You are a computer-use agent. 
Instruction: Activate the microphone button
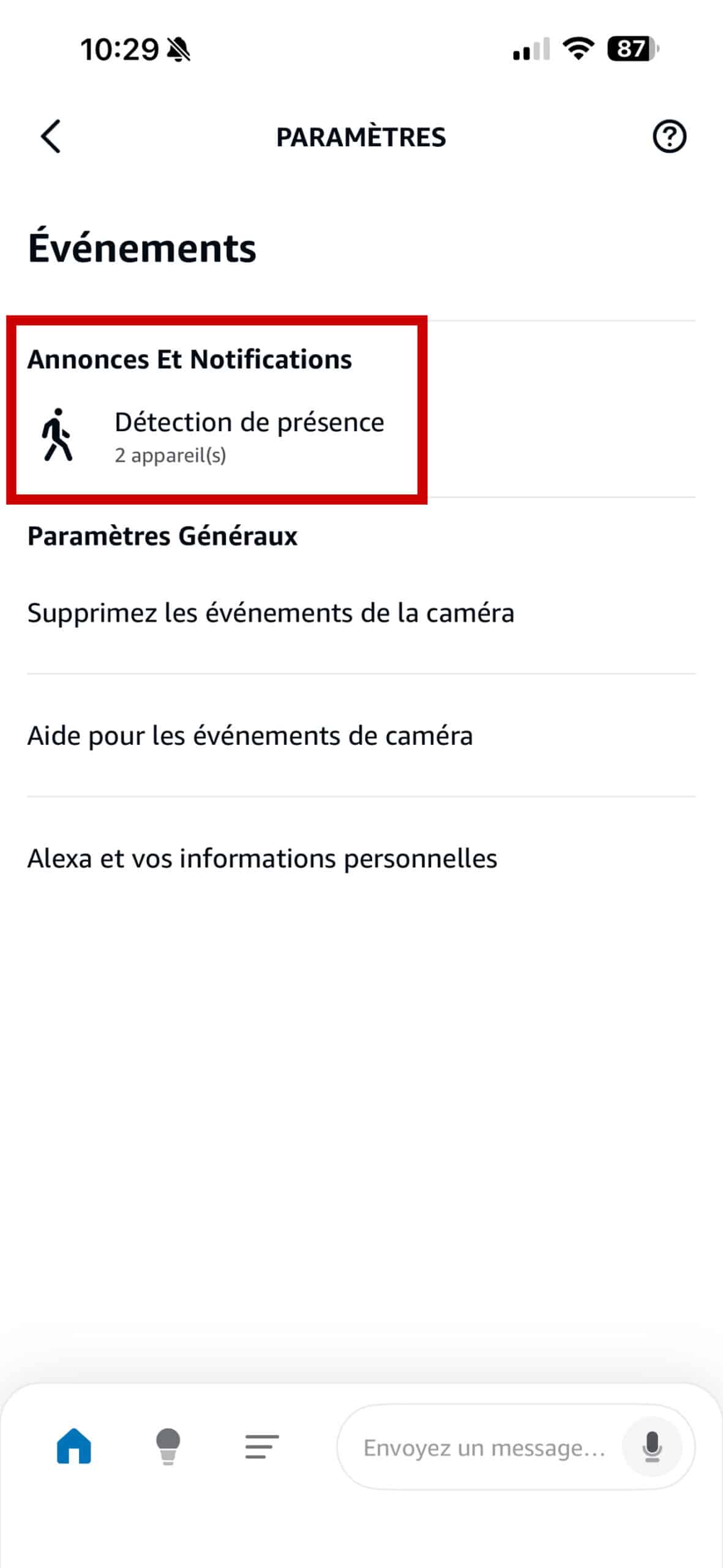[652, 1447]
